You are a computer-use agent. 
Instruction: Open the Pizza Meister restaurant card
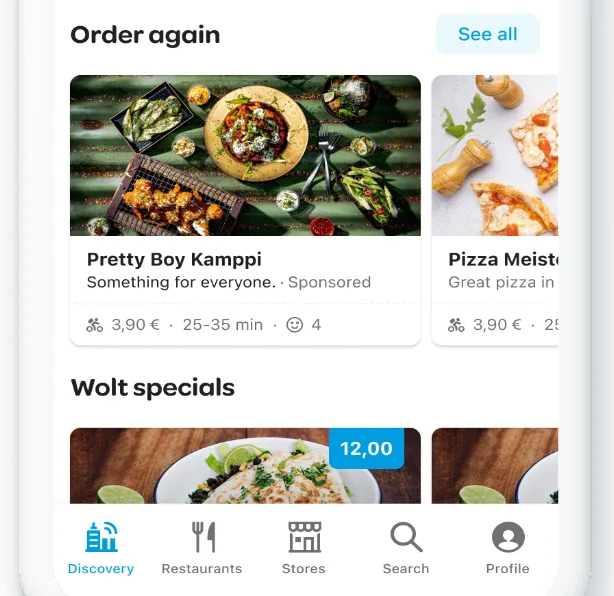495,210
